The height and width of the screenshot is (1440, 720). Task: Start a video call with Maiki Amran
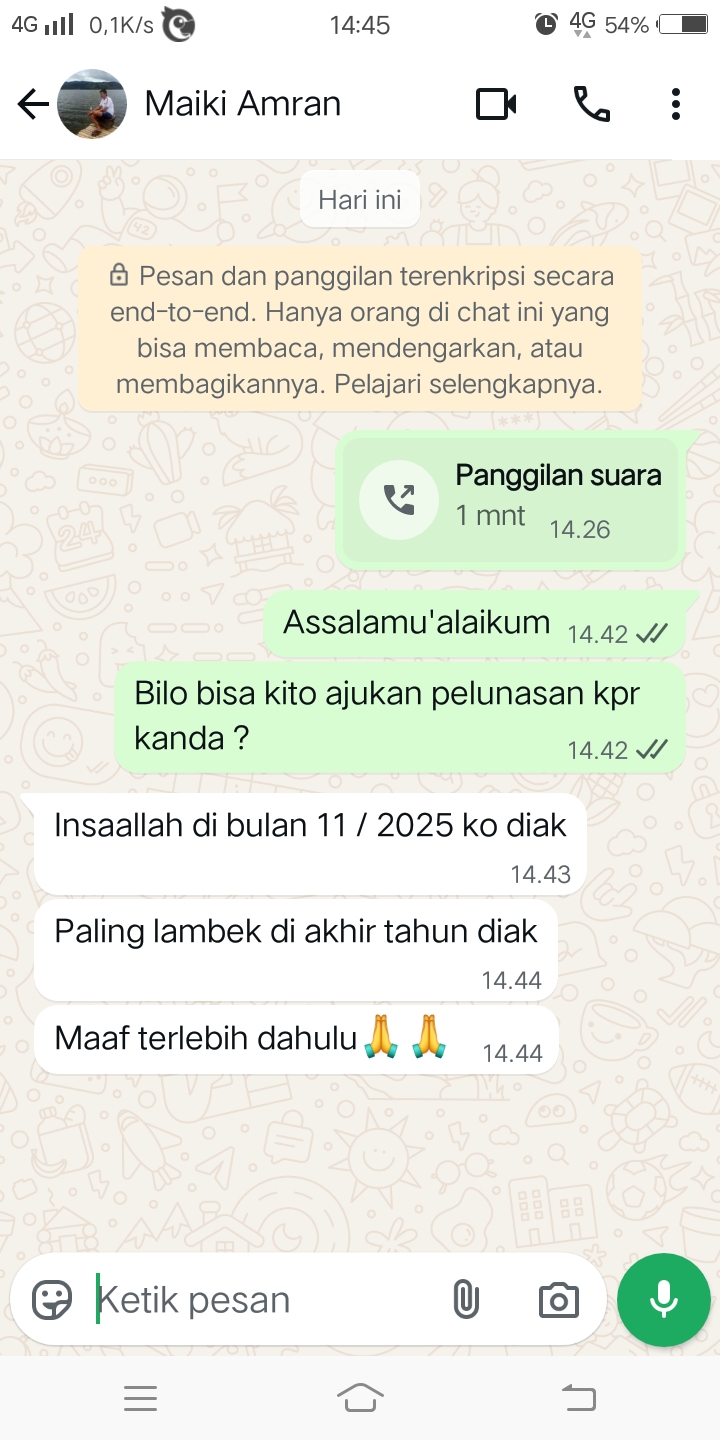pyautogui.click(x=496, y=104)
